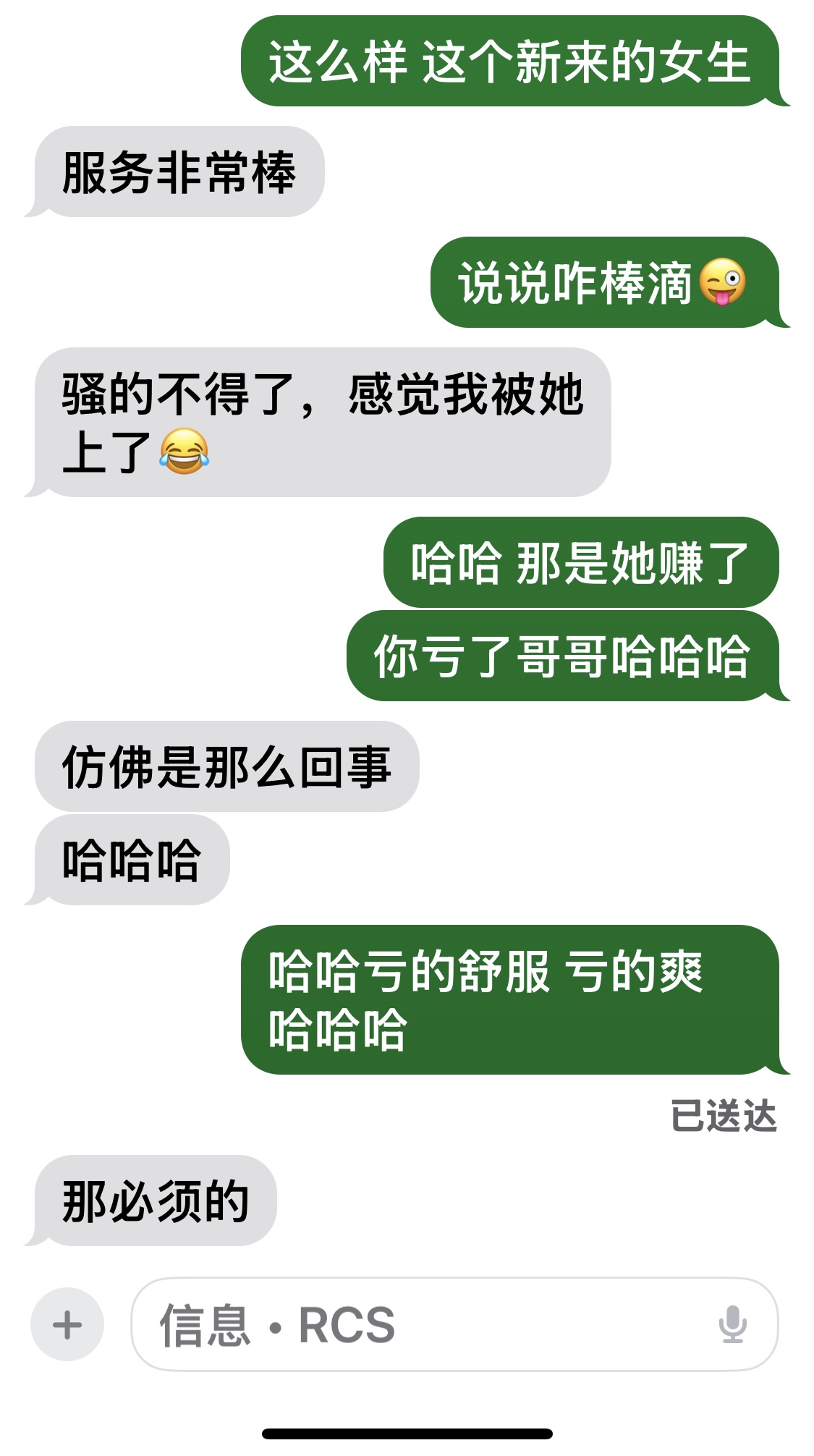Open the plus attachments button
The height and width of the screenshot is (1456, 814).
point(67,1325)
